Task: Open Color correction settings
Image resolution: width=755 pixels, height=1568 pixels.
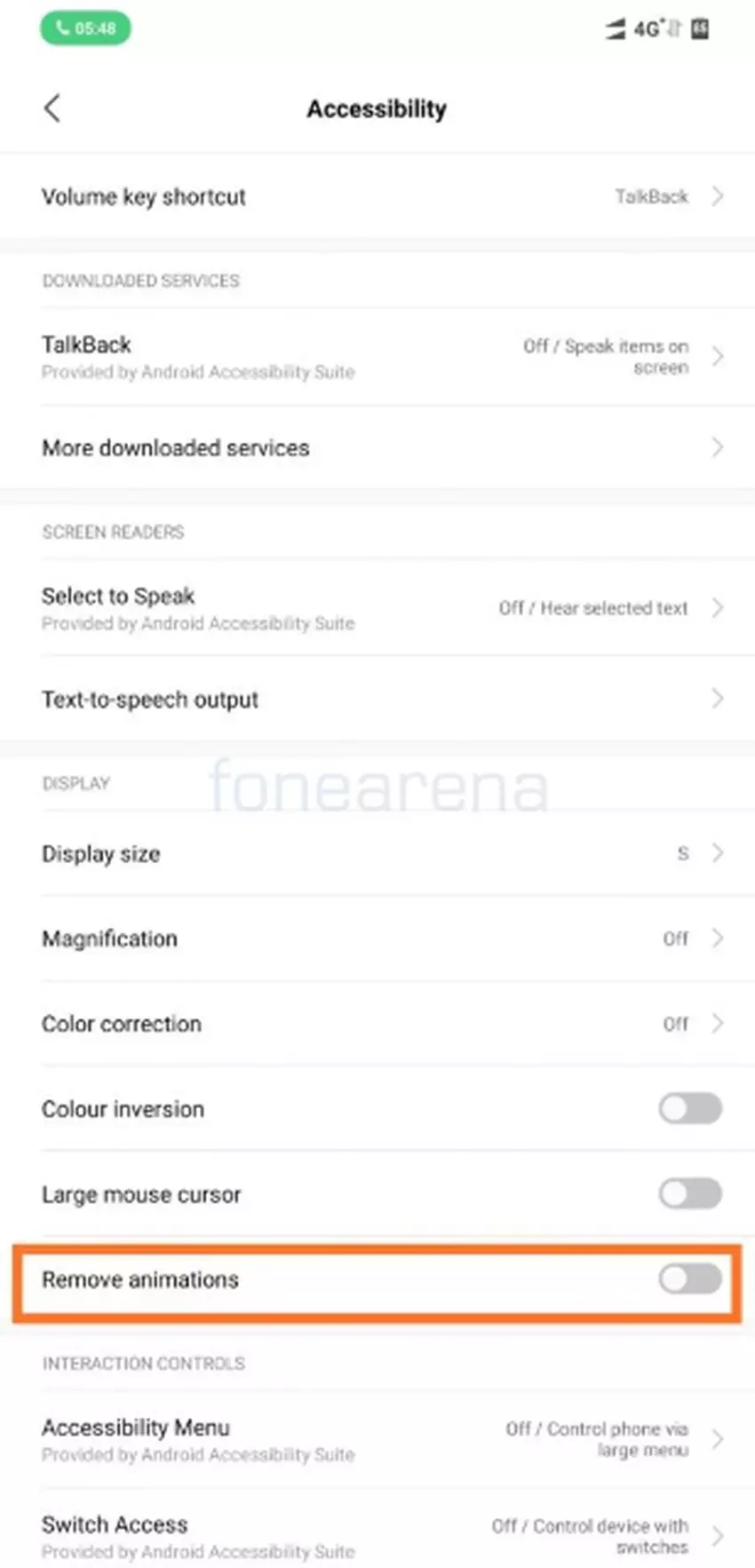Action: click(x=377, y=1024)
